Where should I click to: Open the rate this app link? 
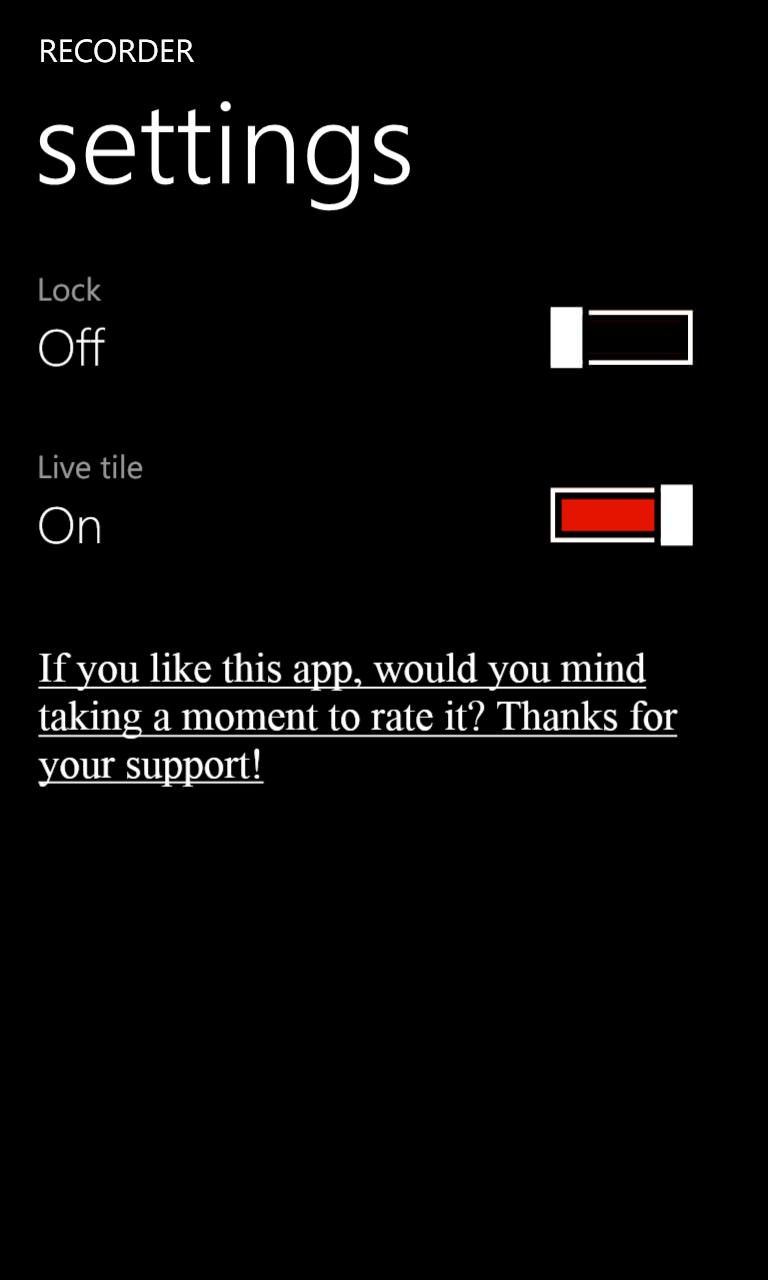tap(357, 717)
